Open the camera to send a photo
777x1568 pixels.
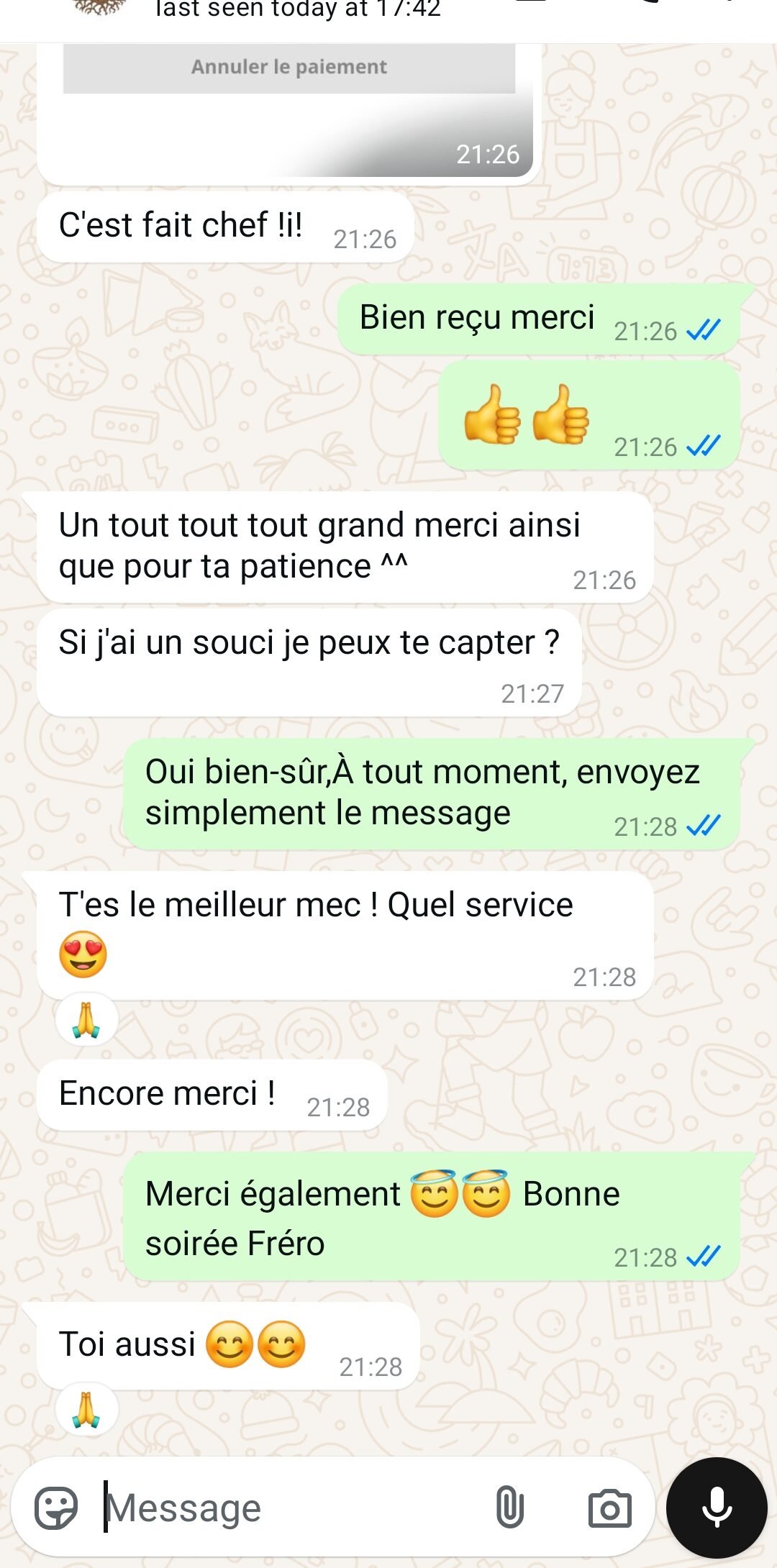pyautogui.click(x=609, y=1508)
